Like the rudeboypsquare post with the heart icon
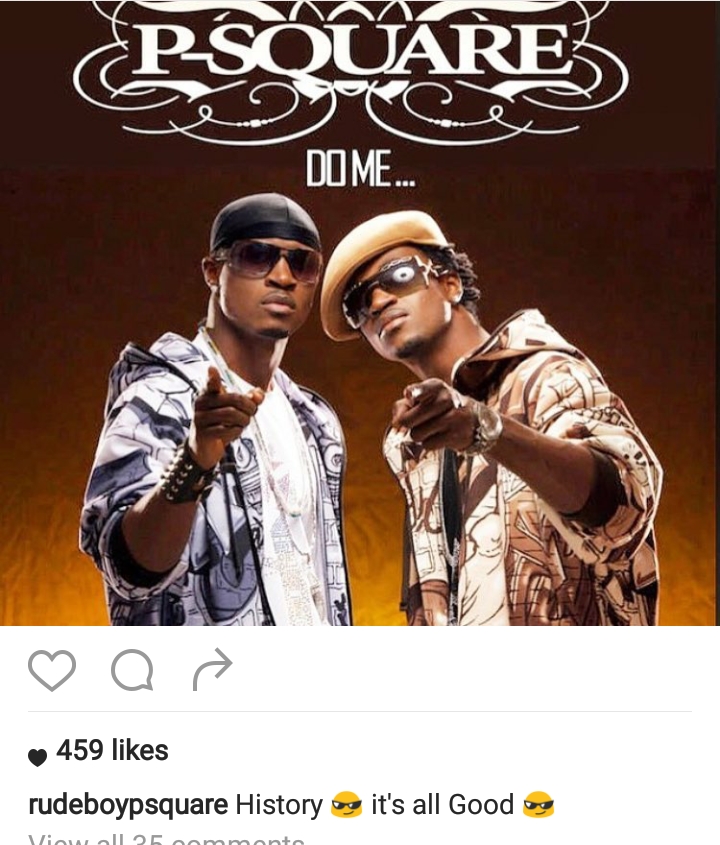The width and height of the screenshot is (720, 845). (52, 670)
